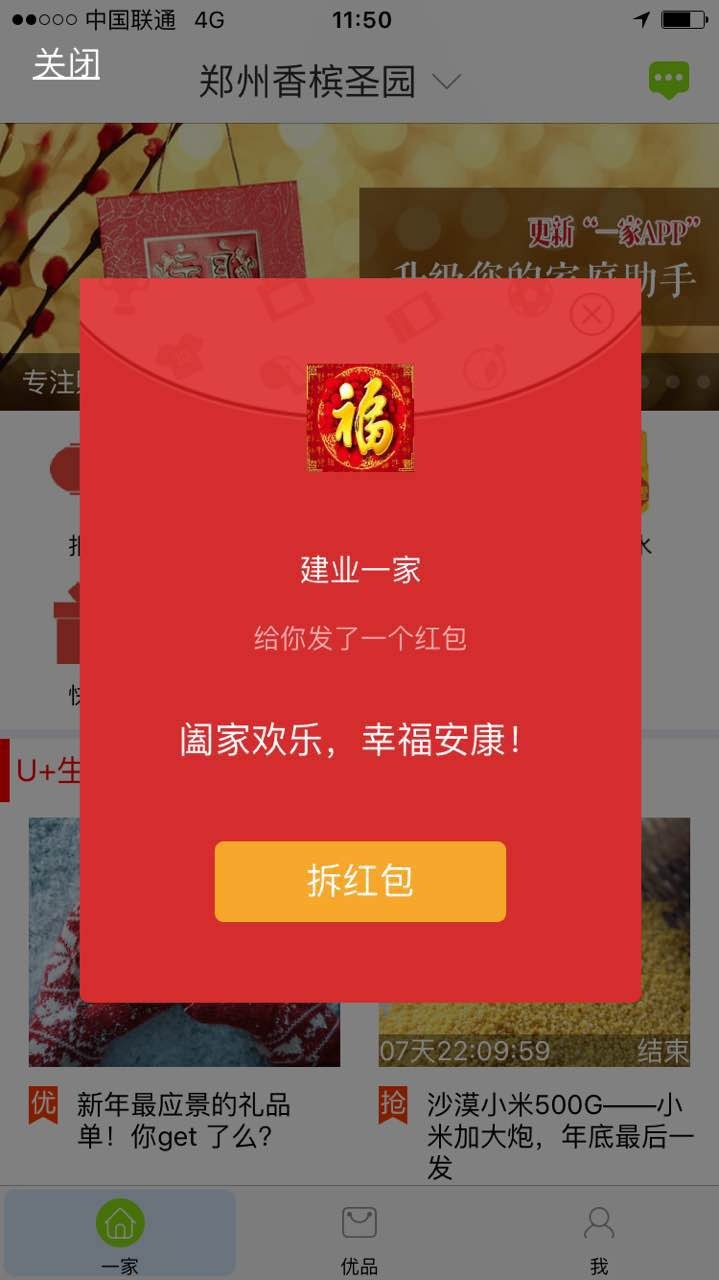Open the 新年最应景的礼品单 article

[184, 1121]
